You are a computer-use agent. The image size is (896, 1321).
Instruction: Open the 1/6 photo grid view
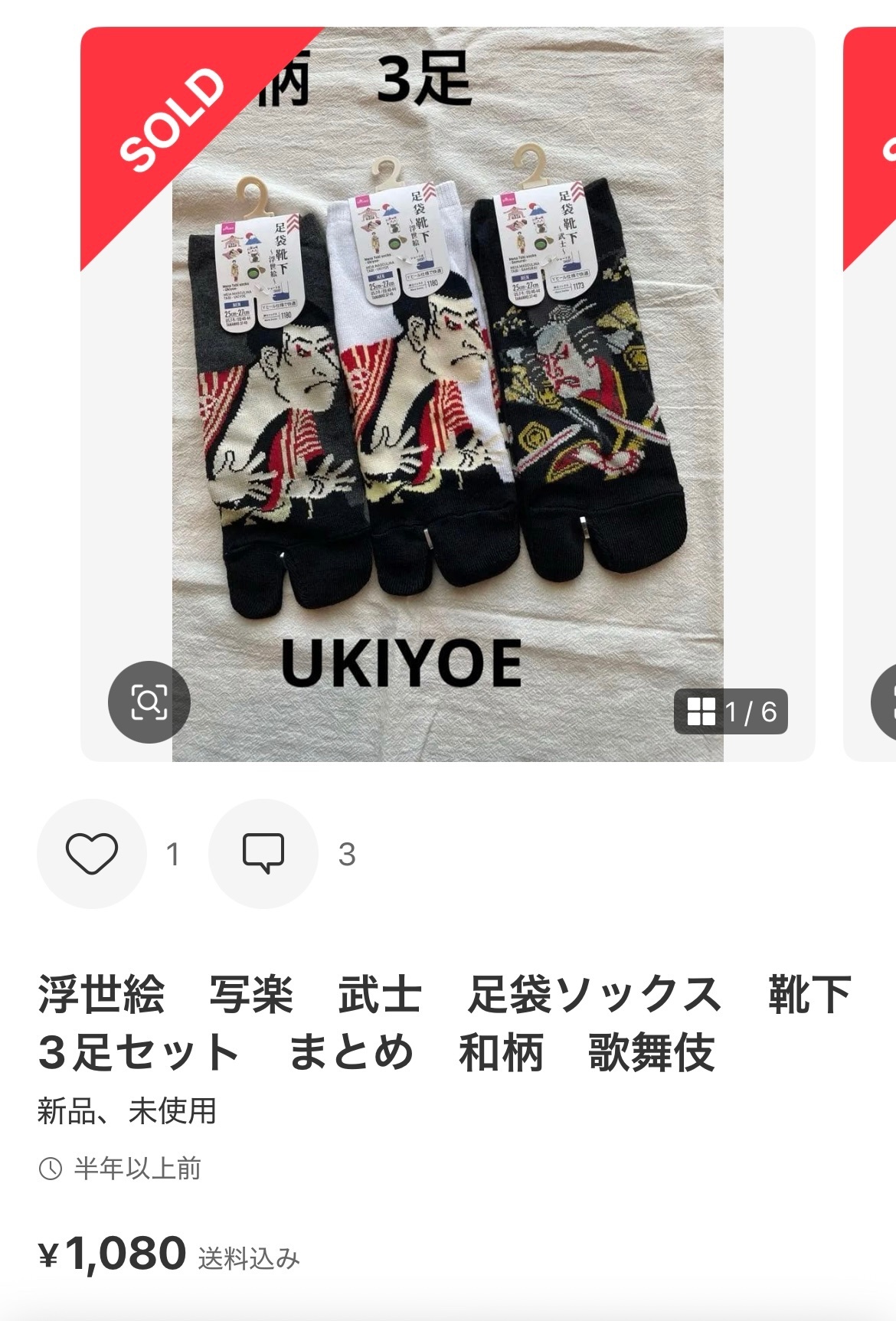[x=731, y=711]
